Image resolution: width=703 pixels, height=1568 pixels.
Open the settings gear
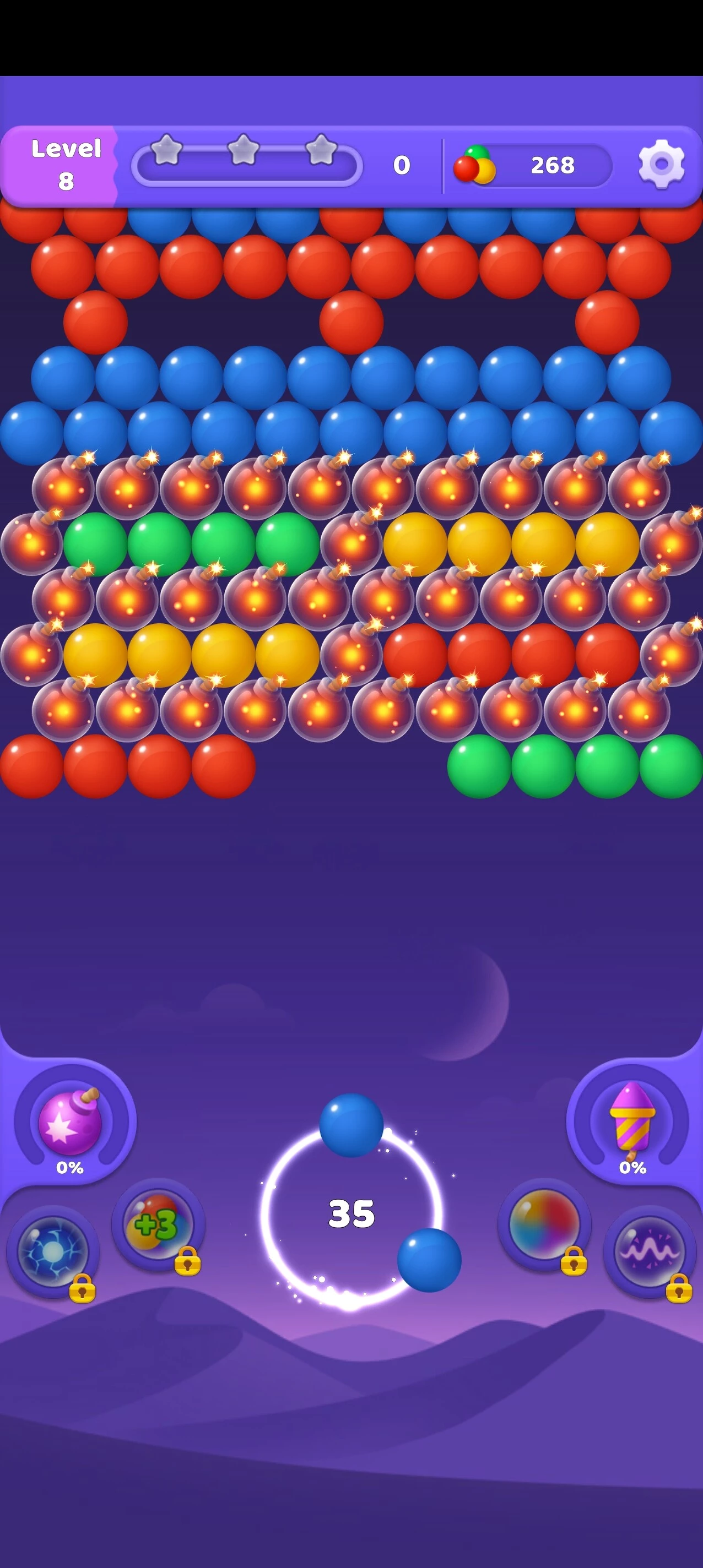[661, 164]
